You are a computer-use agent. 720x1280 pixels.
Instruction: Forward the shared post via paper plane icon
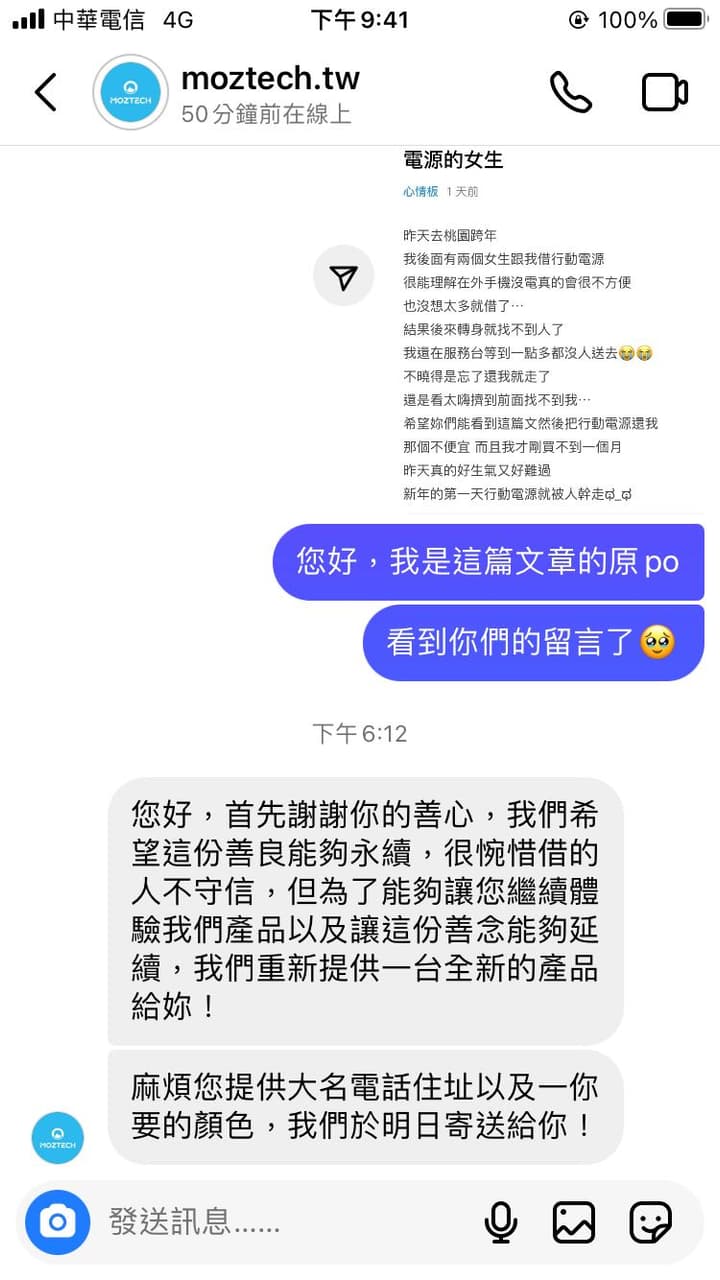[x=343, y=275]
